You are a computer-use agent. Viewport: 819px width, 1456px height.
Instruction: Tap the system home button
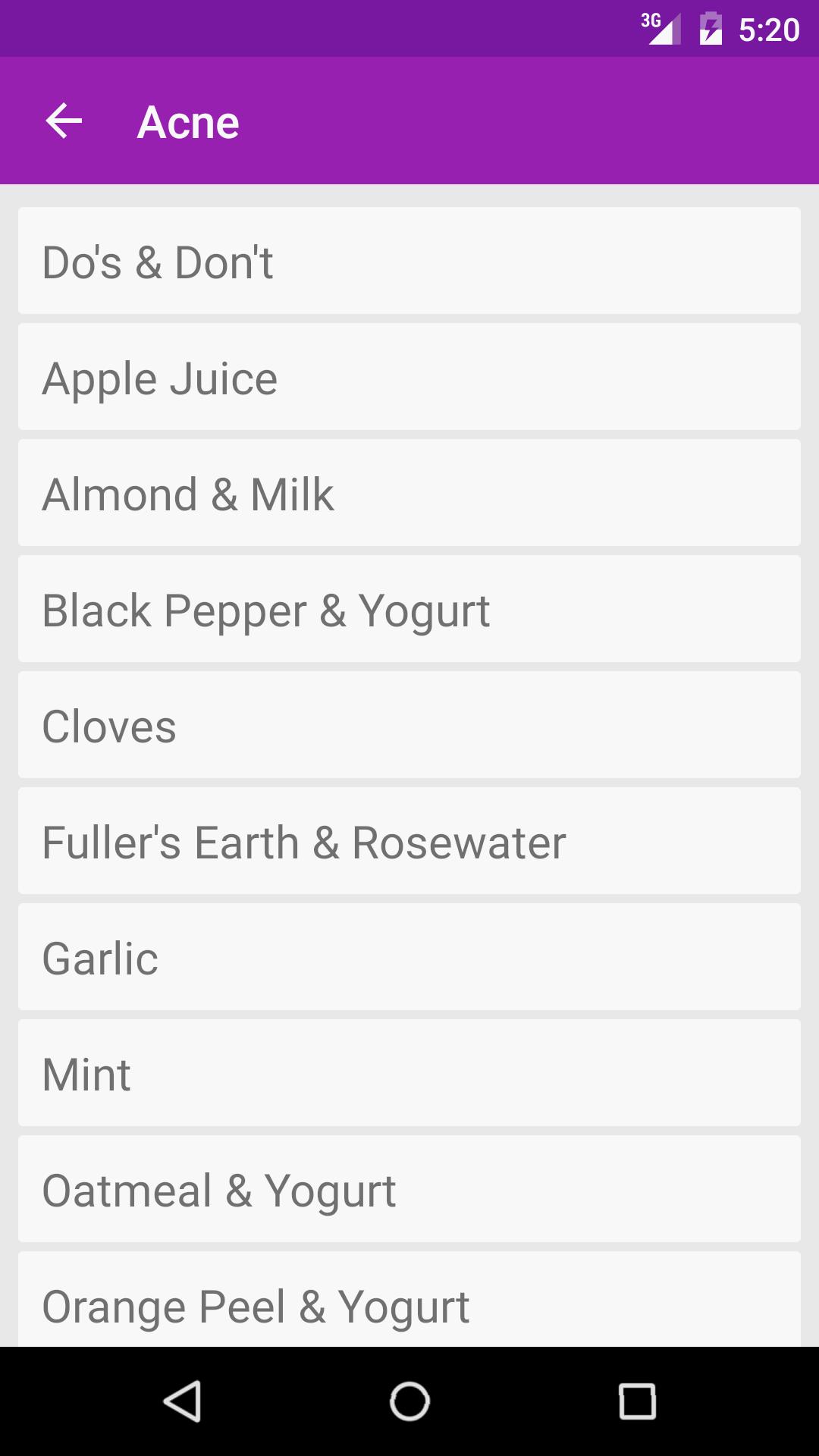pyautogui.click(x=409, y=1401)
